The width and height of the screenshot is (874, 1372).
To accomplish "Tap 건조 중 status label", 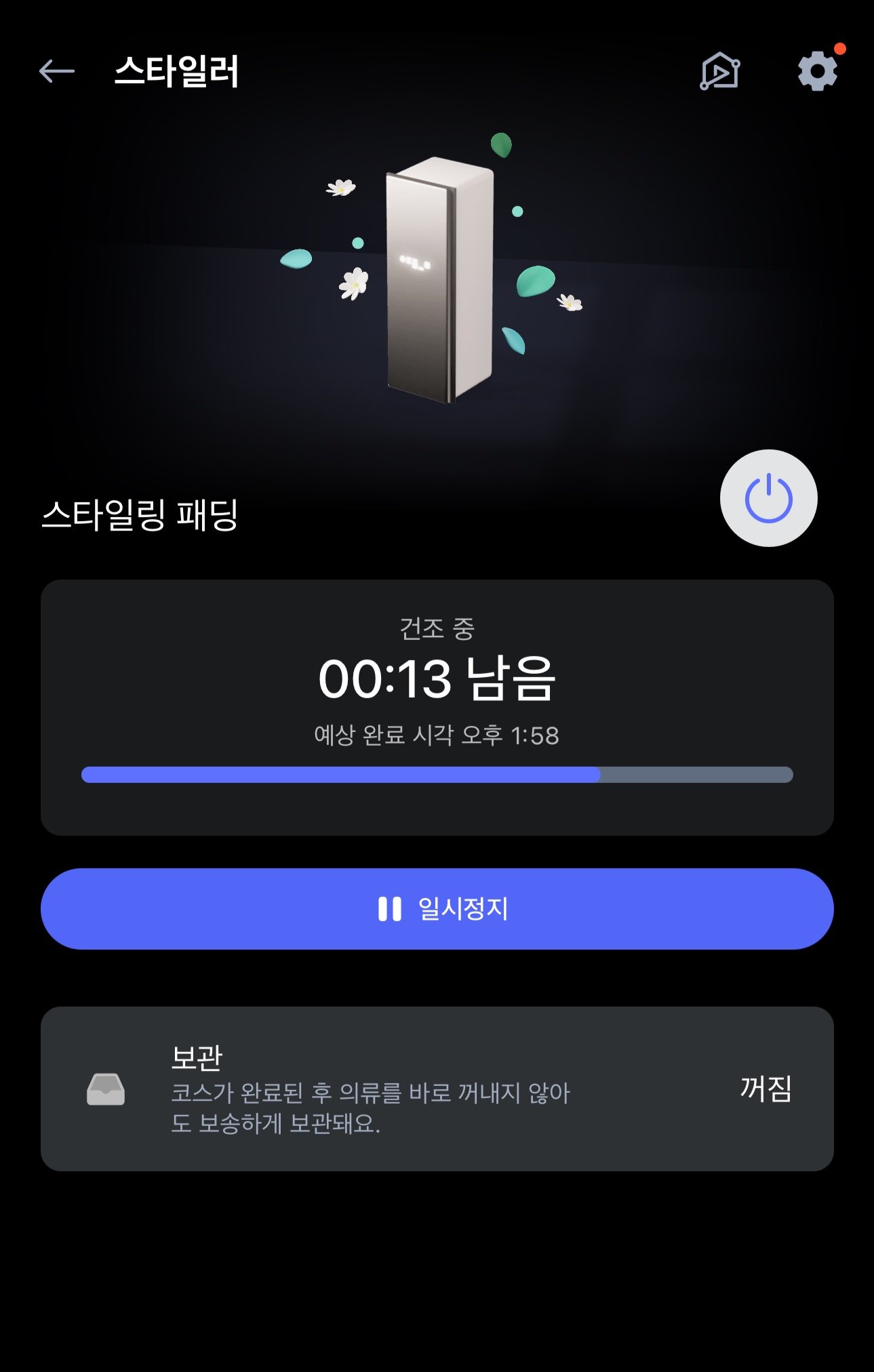I will coord(437,628).
